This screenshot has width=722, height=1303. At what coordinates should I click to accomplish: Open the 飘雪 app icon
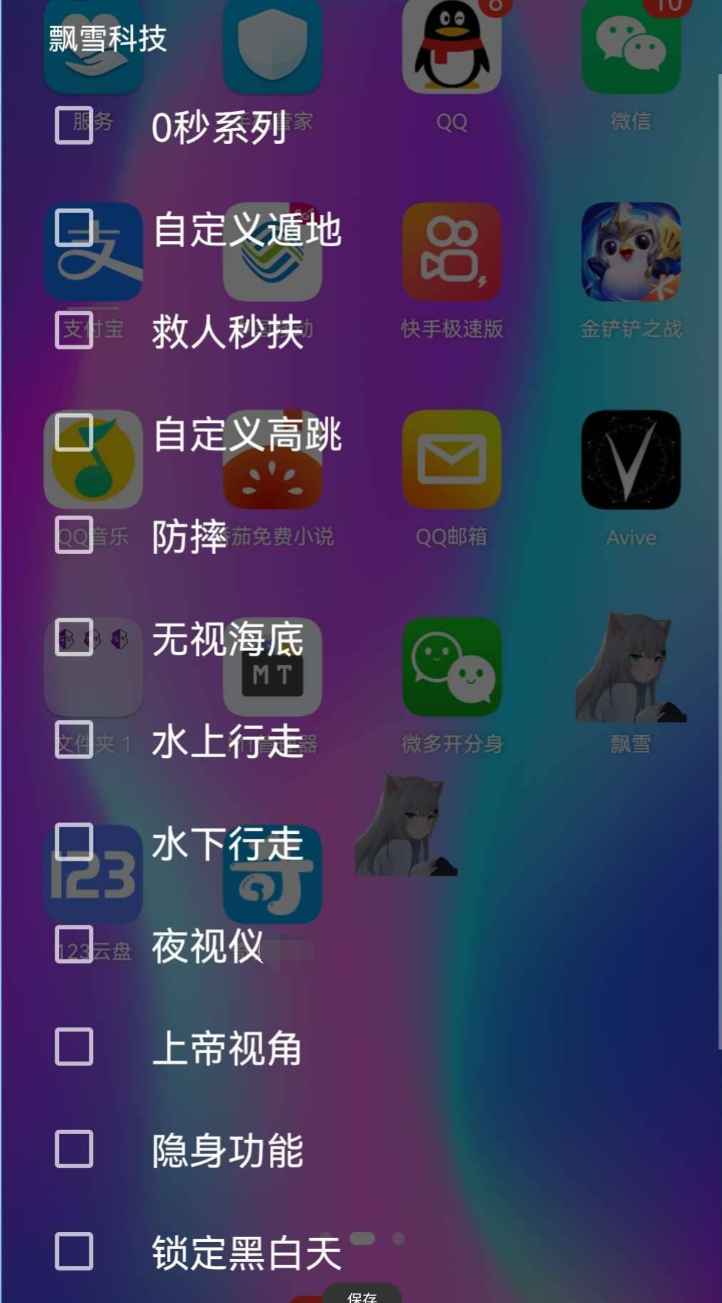[x=630, y=667]
